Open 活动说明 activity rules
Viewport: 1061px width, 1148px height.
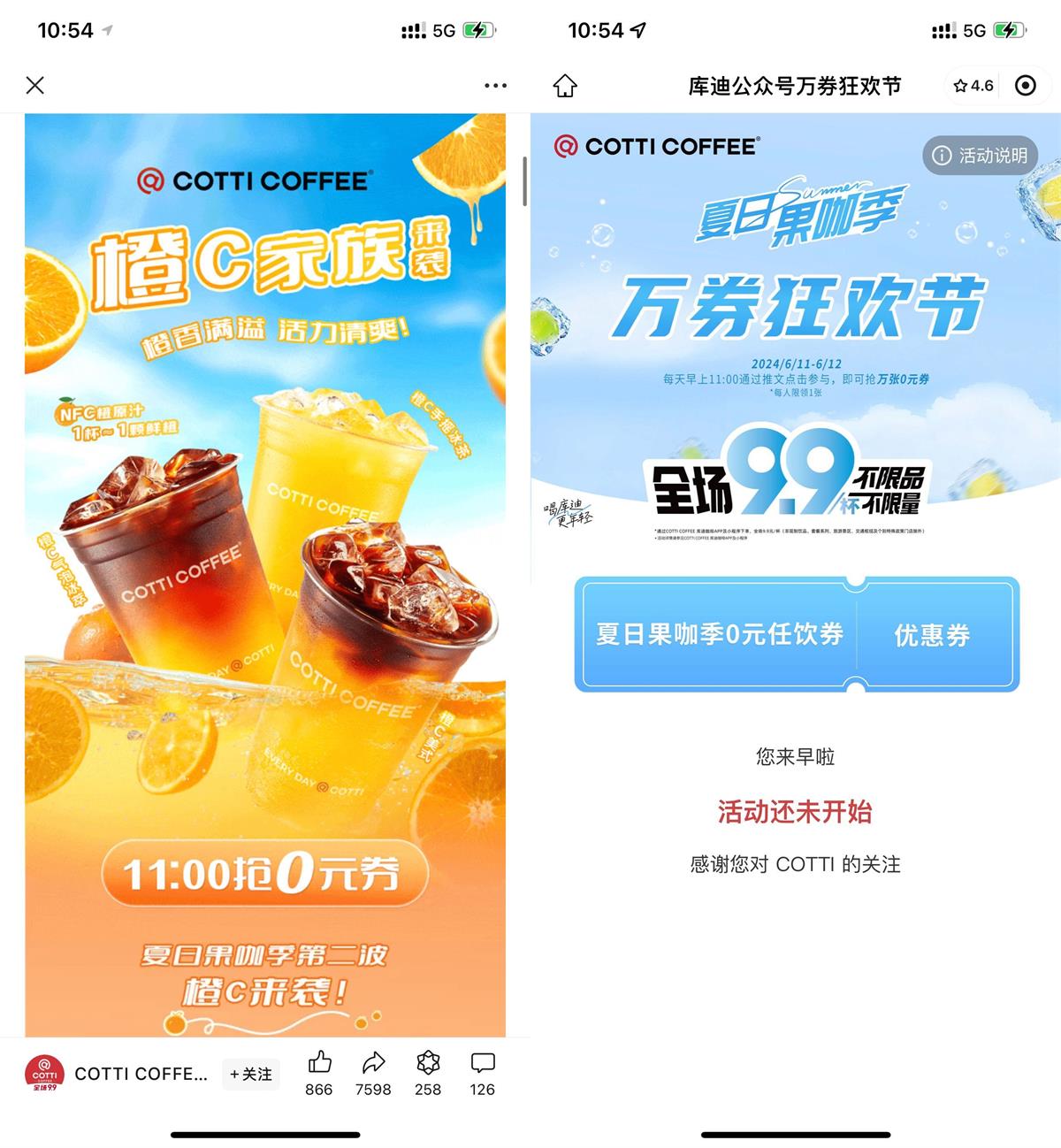(980, 156)
